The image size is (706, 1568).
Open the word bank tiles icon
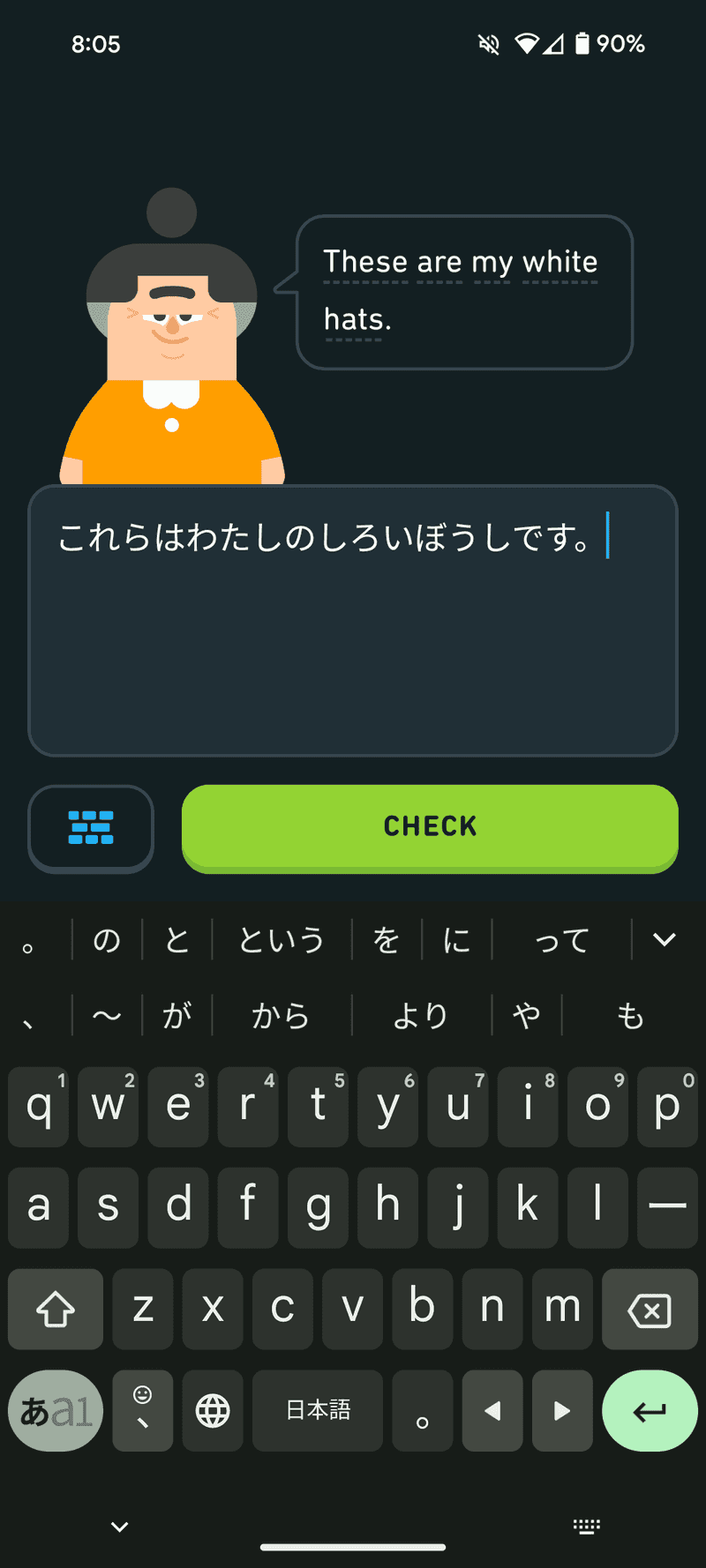point(90,828)
